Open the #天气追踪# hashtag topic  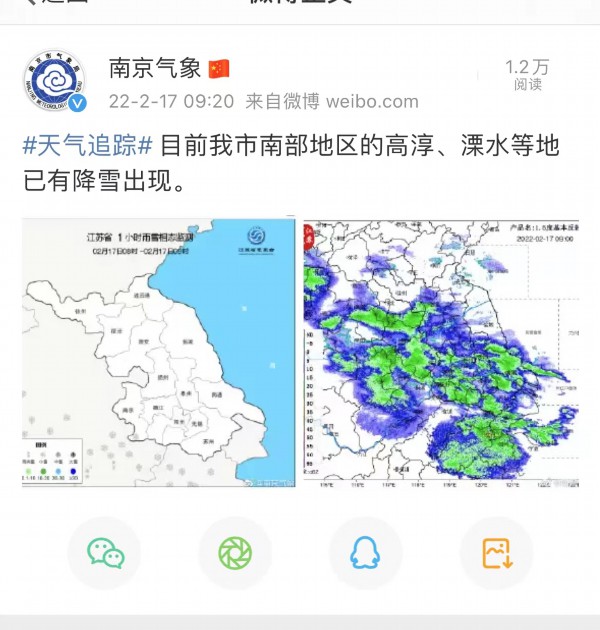pos(88,146)
